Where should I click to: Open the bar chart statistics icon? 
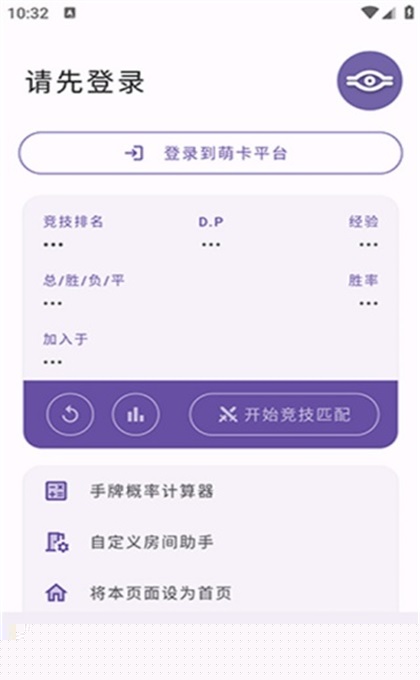[x=135, y=415]
